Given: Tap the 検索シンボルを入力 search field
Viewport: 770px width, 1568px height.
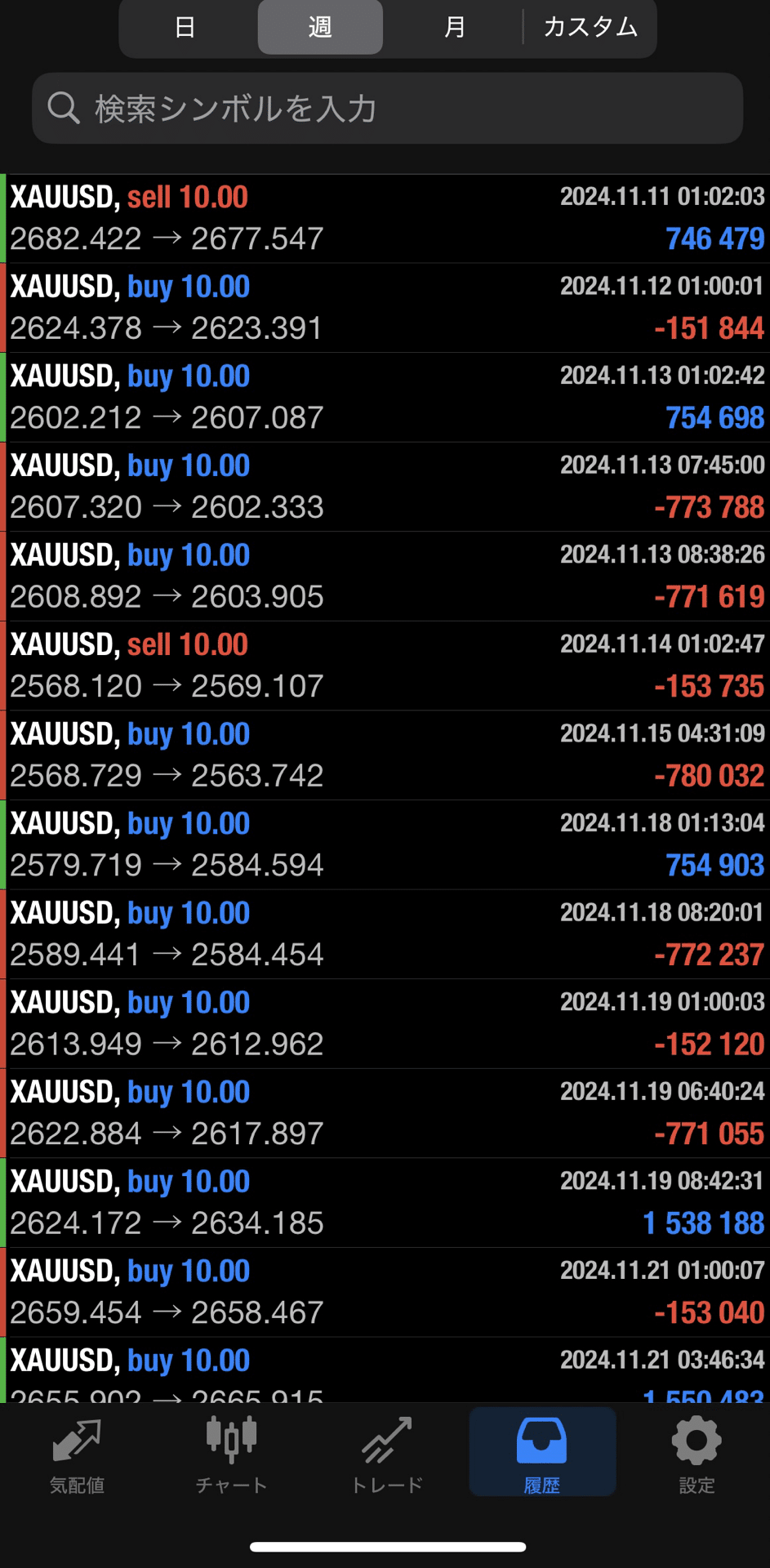Looking at the screenshot, I should coord(387,109).
